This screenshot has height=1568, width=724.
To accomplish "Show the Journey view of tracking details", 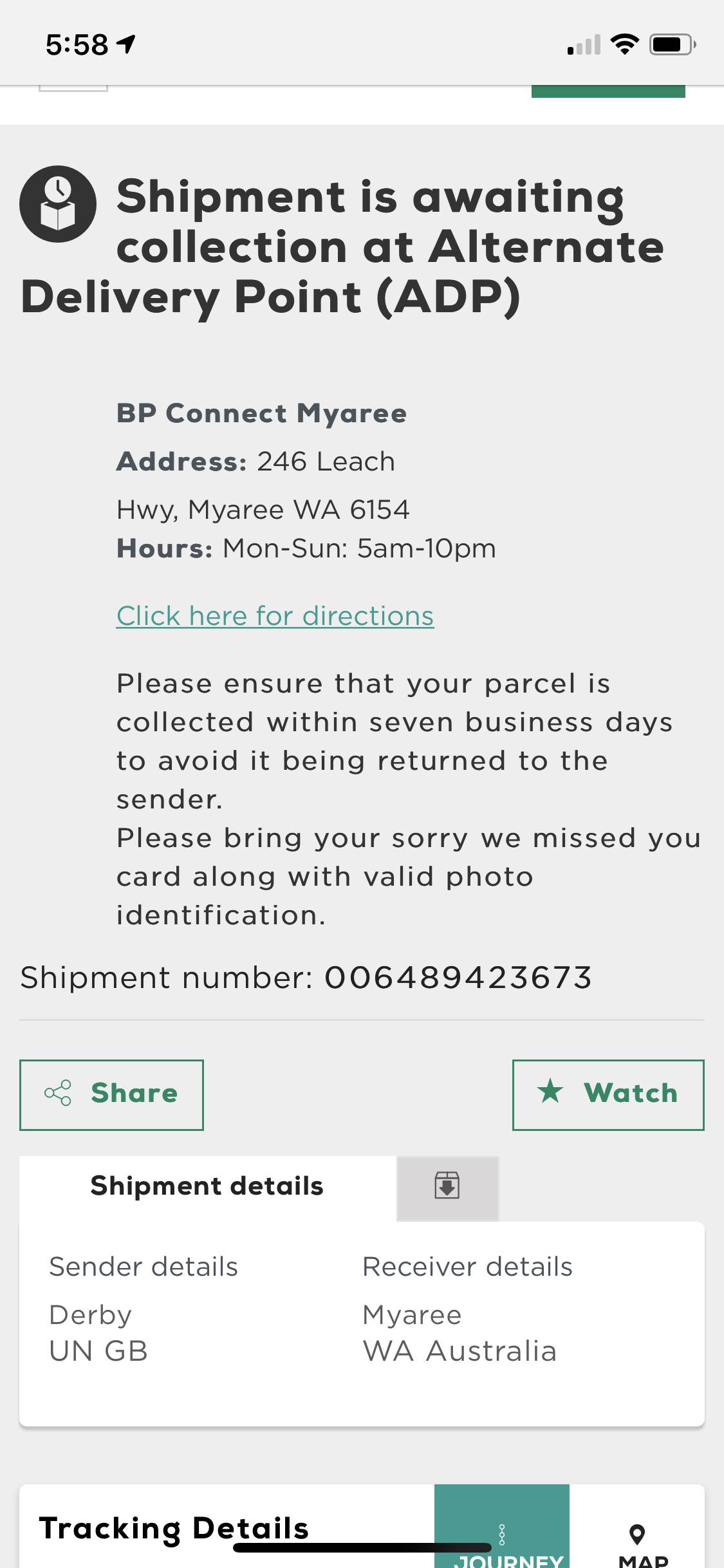I will pos(502,1532).
